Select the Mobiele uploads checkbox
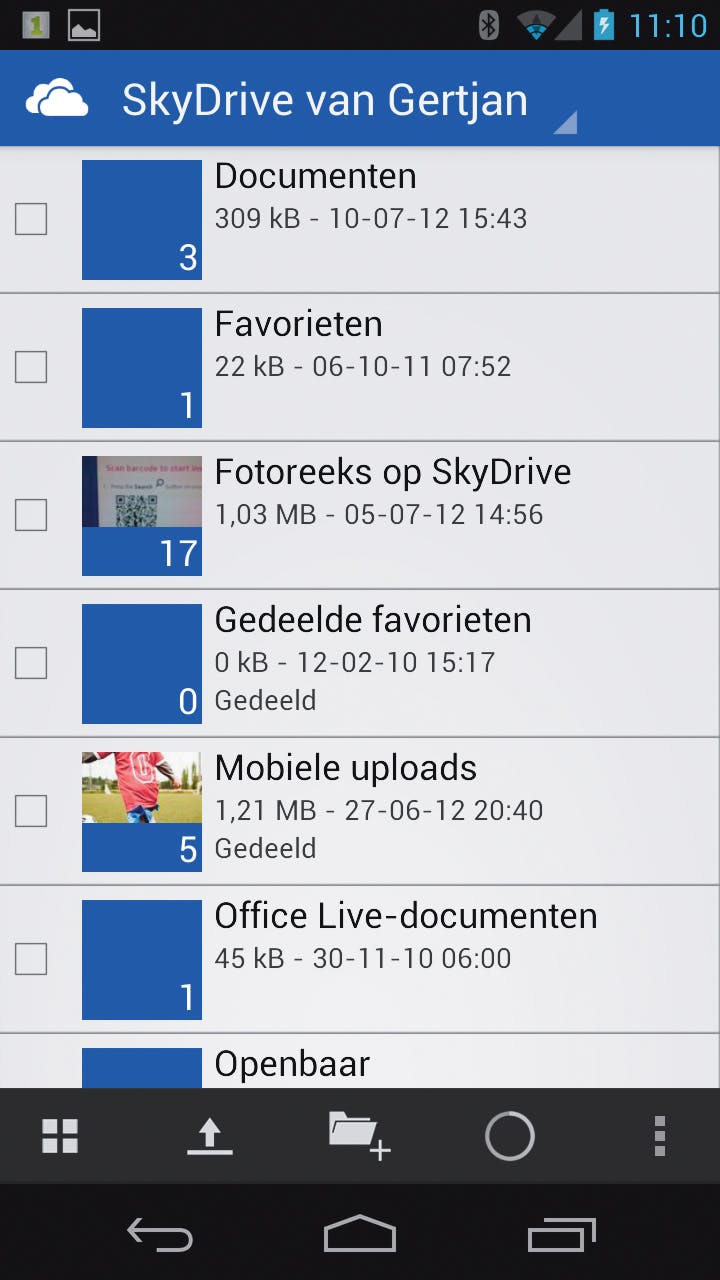 coord(31,811)
